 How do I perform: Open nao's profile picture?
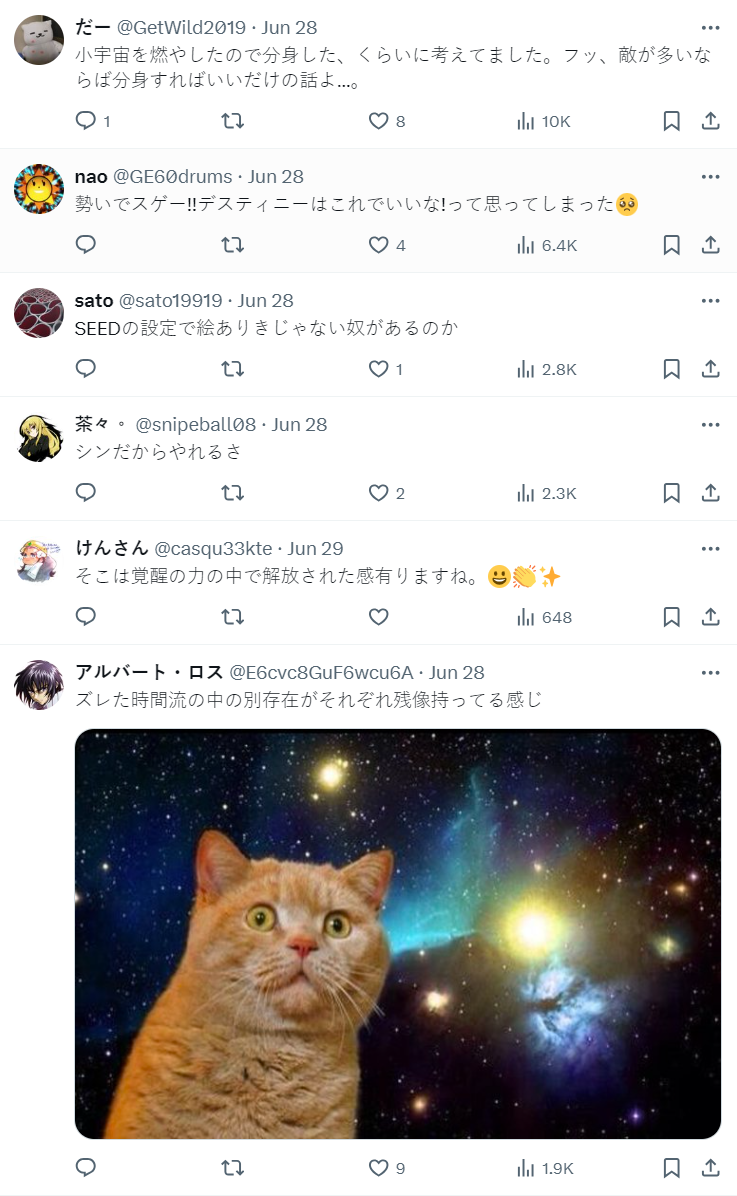(x=39, y=189)
